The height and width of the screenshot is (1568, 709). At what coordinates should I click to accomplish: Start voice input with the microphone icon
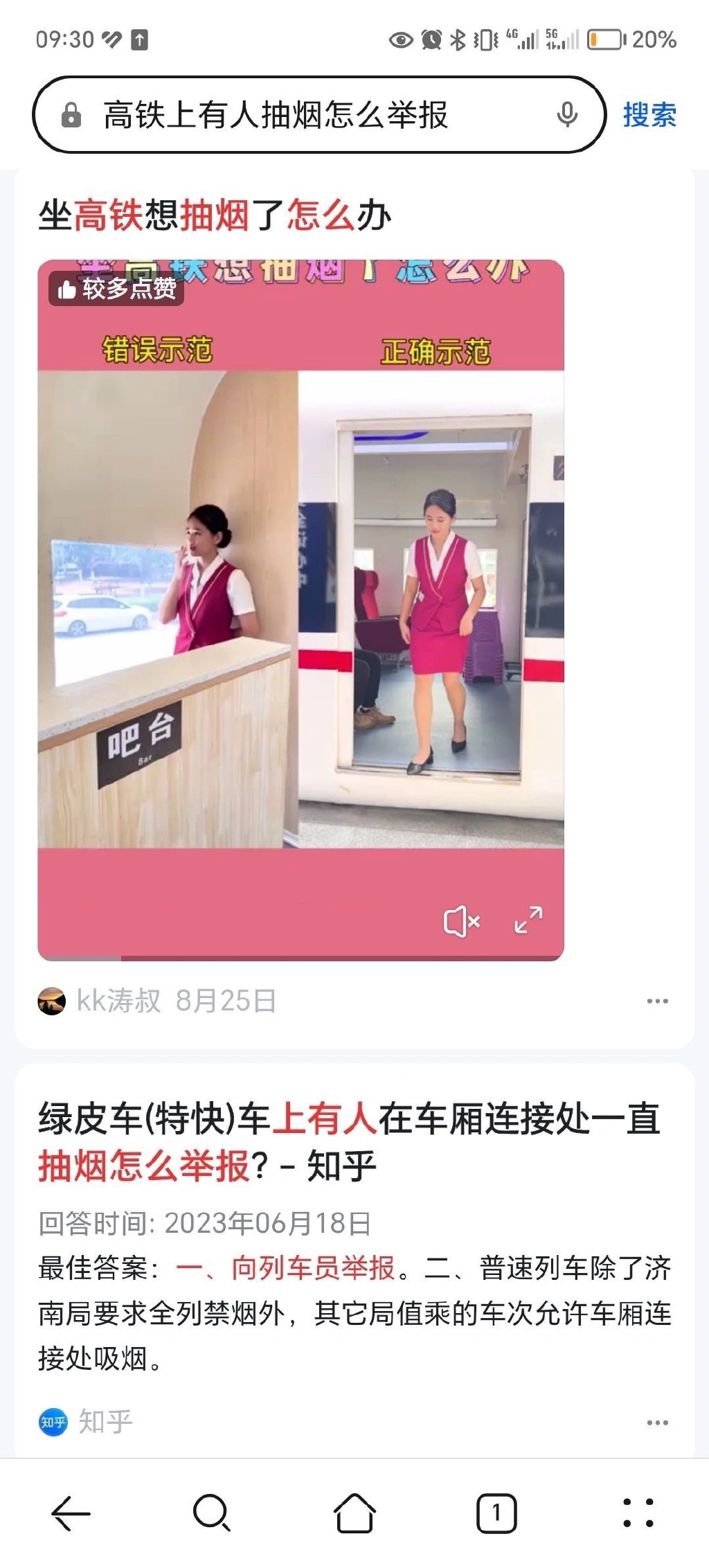(x=567, y=115)
